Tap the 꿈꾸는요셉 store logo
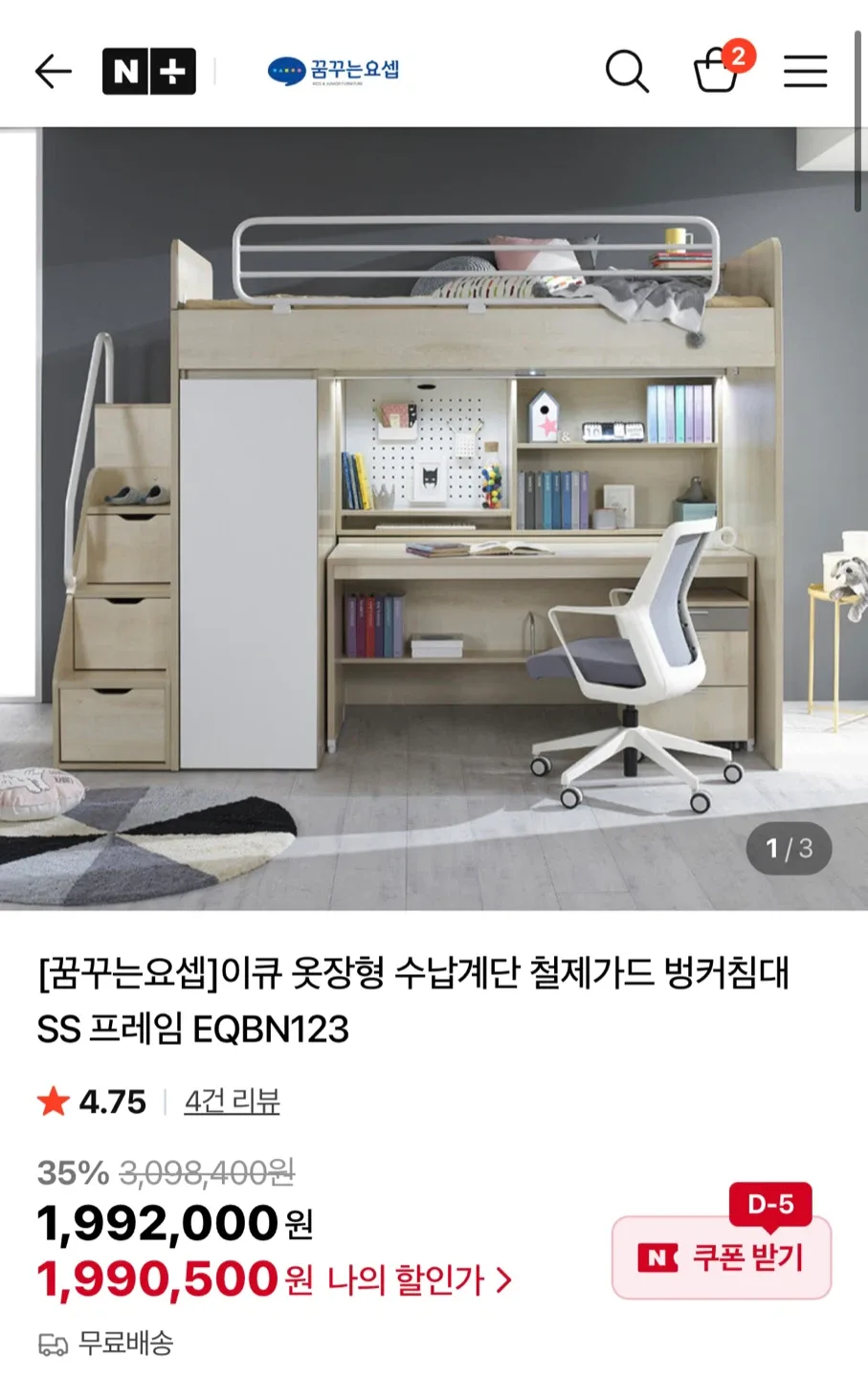 [333, 71]
